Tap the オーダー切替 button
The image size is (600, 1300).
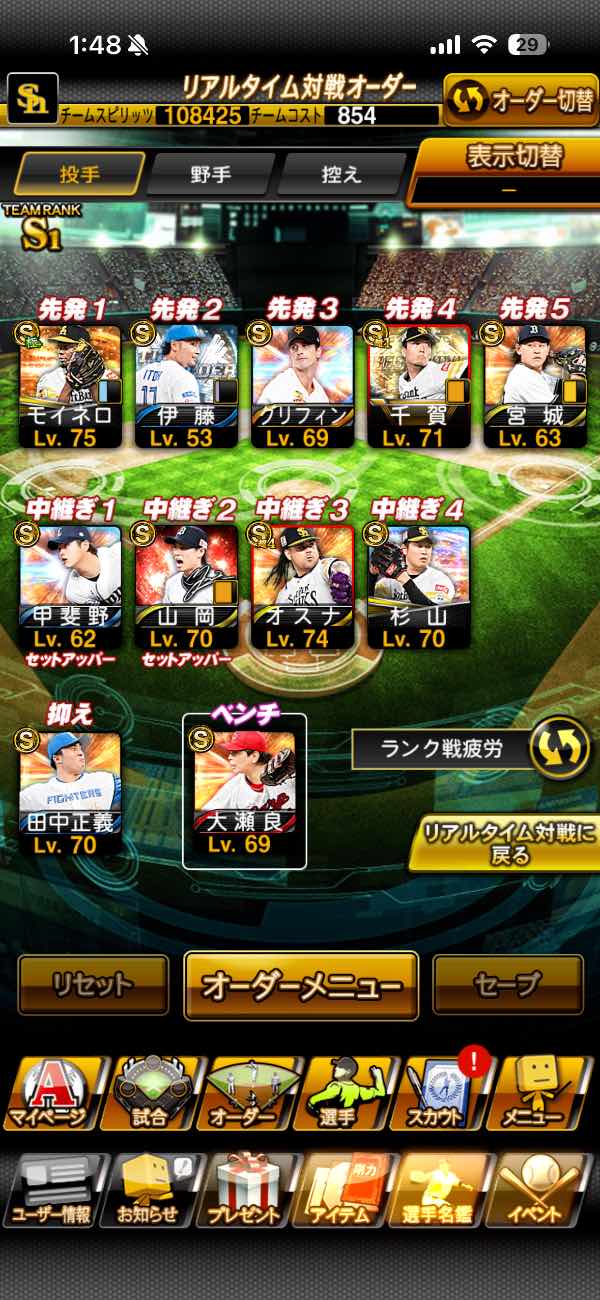pos(520,101)
